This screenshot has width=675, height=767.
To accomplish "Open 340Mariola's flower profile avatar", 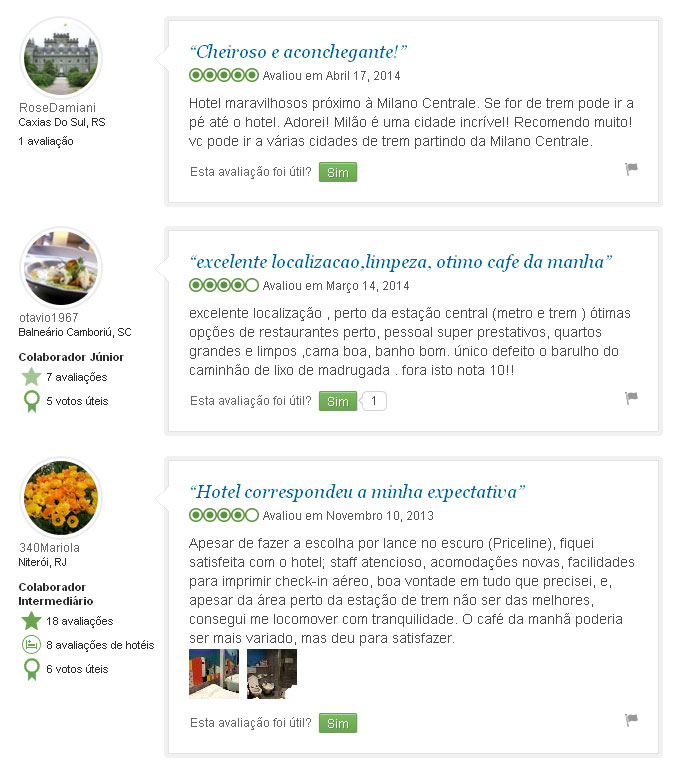I will (61, 498).
